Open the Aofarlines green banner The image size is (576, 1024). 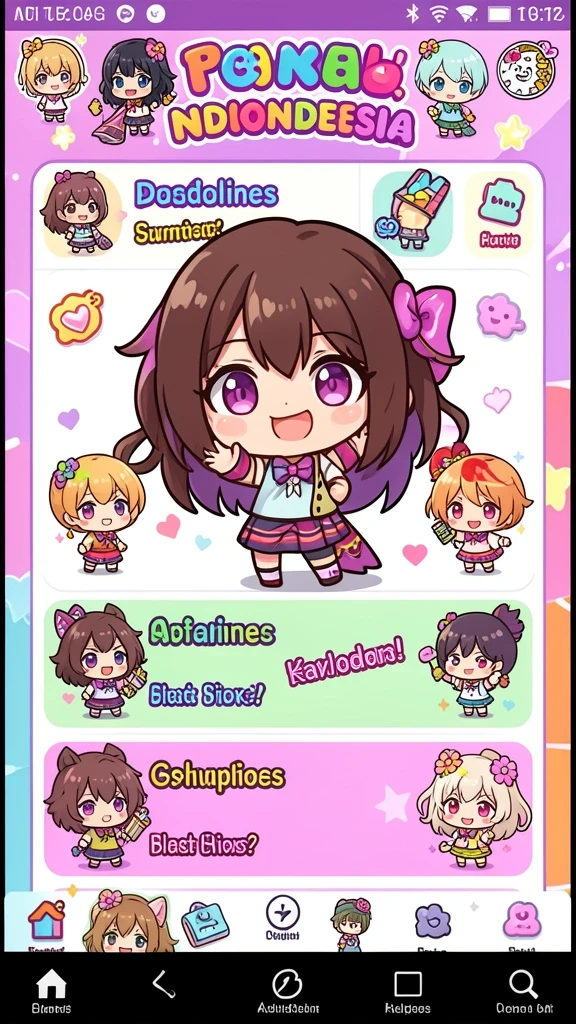(288, 664)
